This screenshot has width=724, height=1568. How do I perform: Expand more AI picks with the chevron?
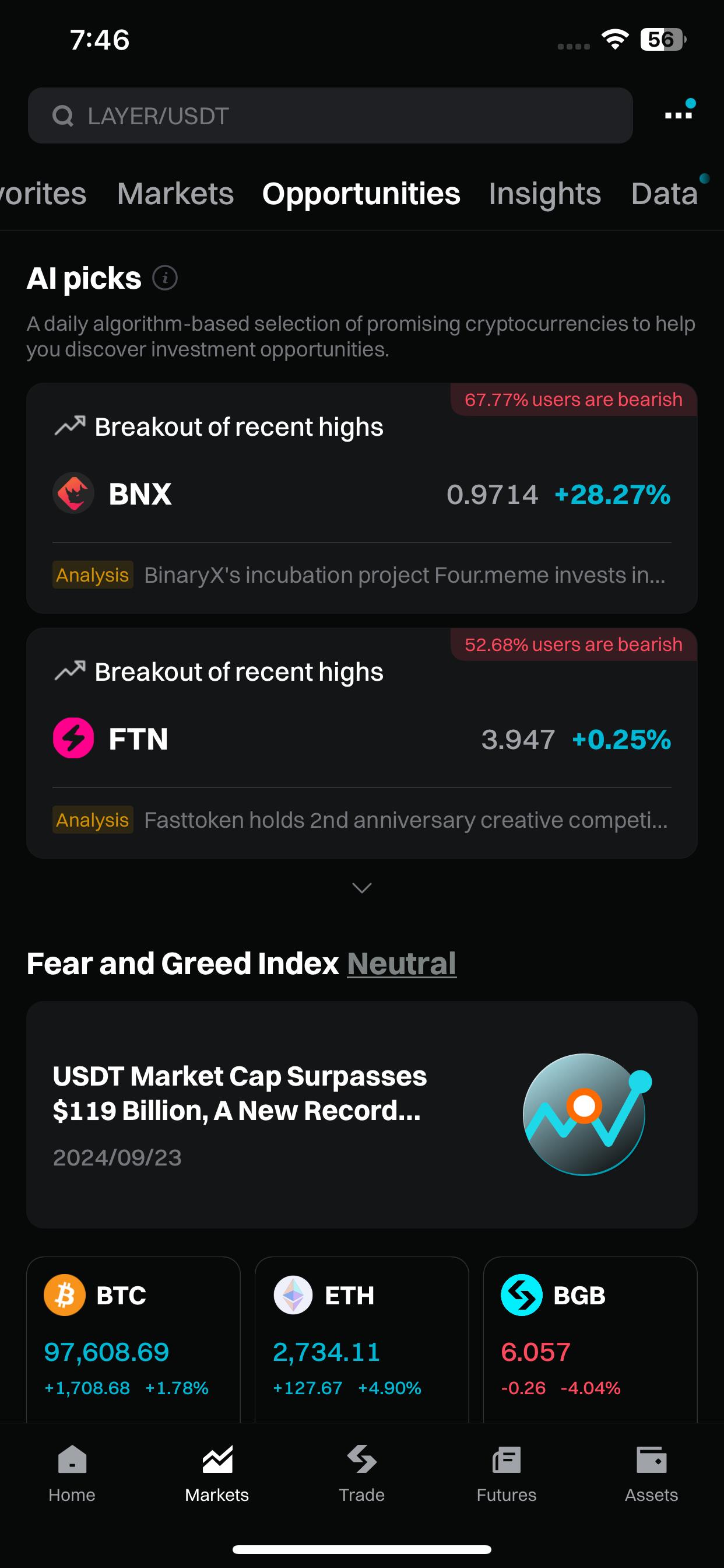coord(361,888)
